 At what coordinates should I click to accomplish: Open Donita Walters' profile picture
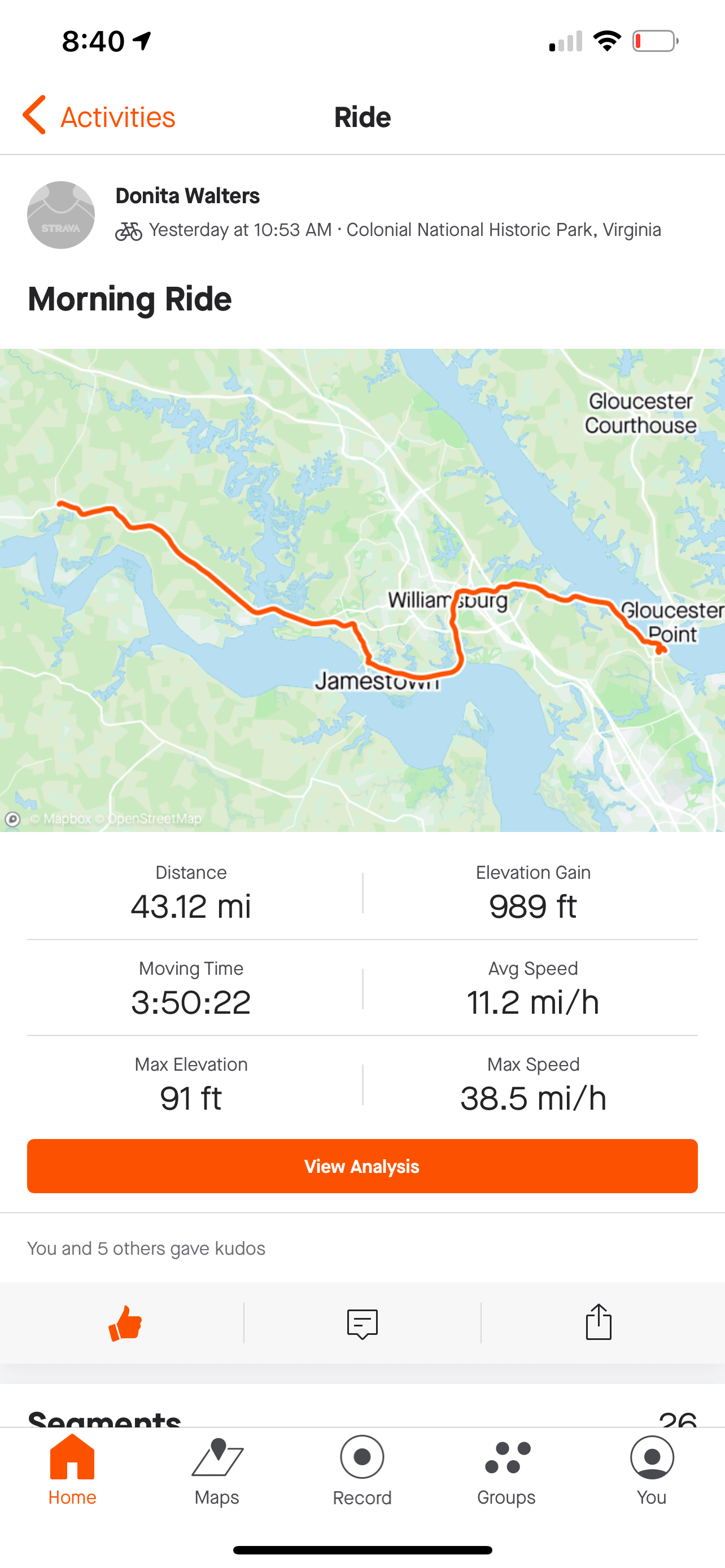click(x=61, y=214)
